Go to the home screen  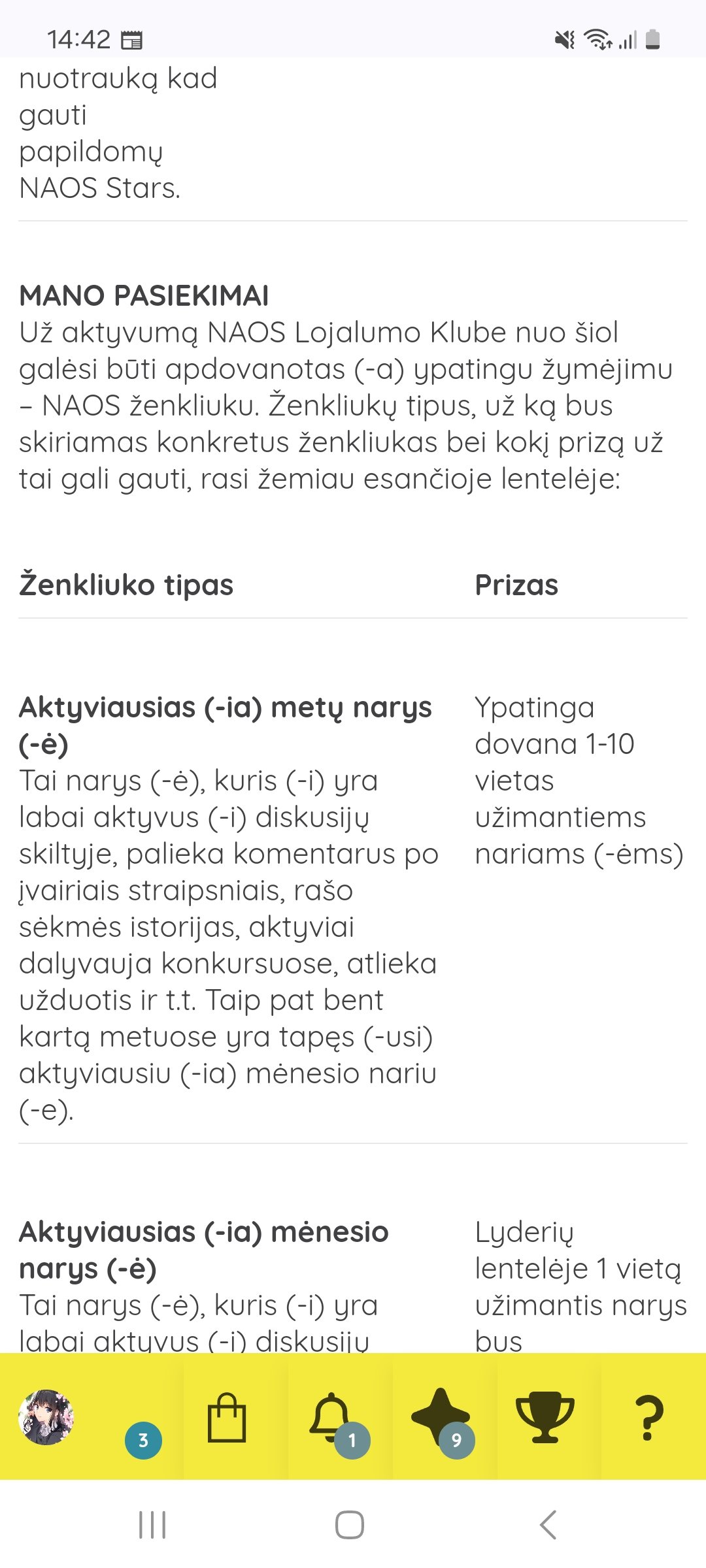click(x=350, y=1525)
